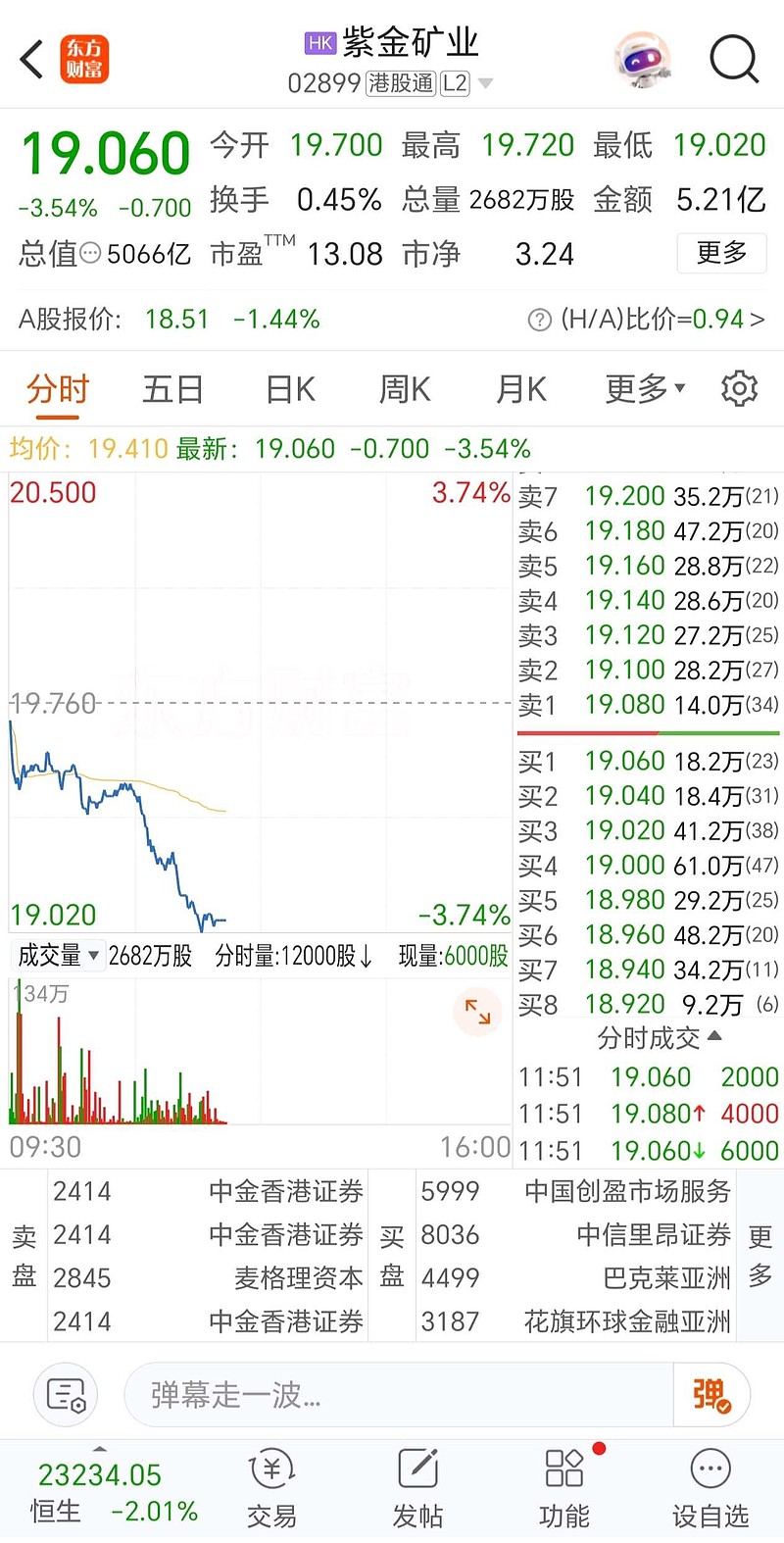784x1543 pixels.
Task: Tap the 弹幕走一波 input field
Action: pos(399,1394)
